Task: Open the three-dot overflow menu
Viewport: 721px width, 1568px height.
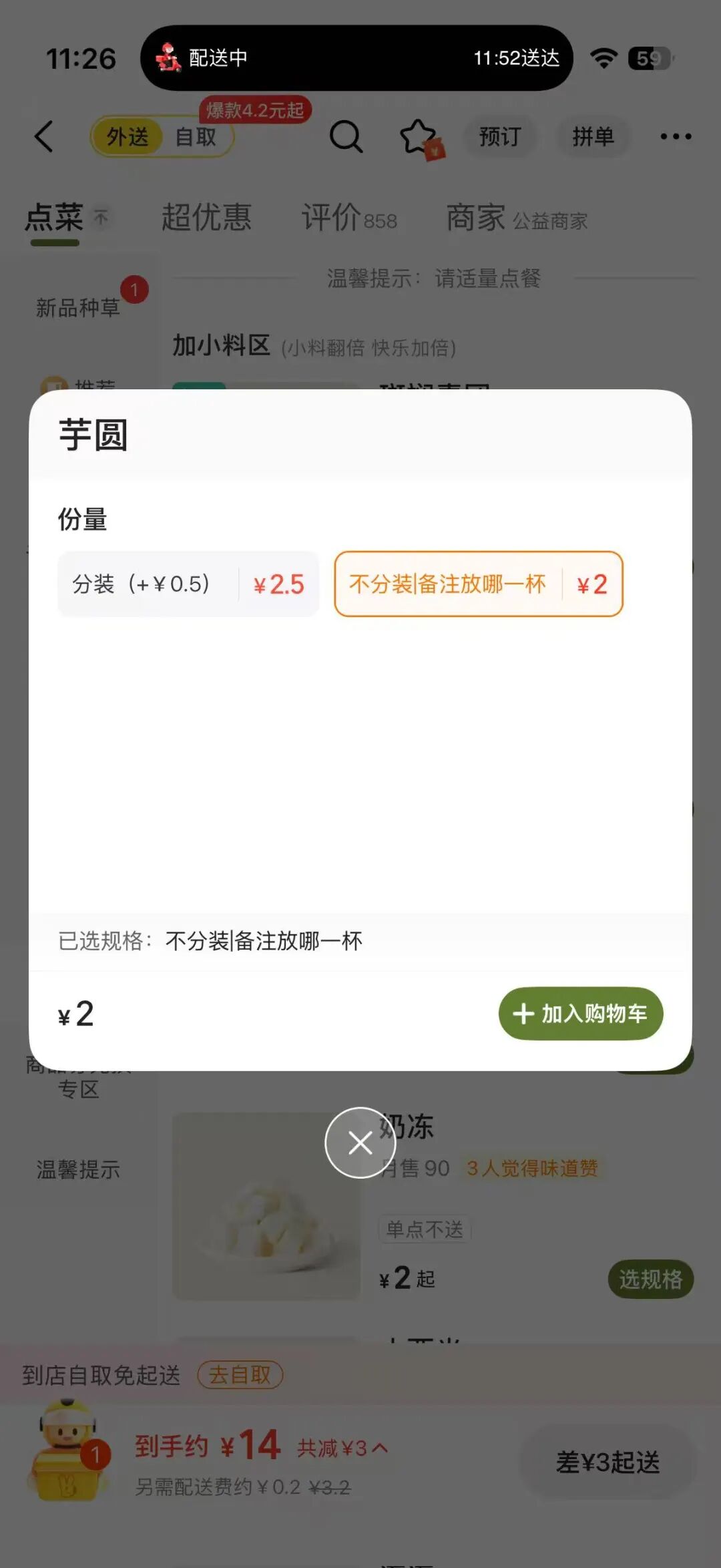Action: click(x=675, y=137)
